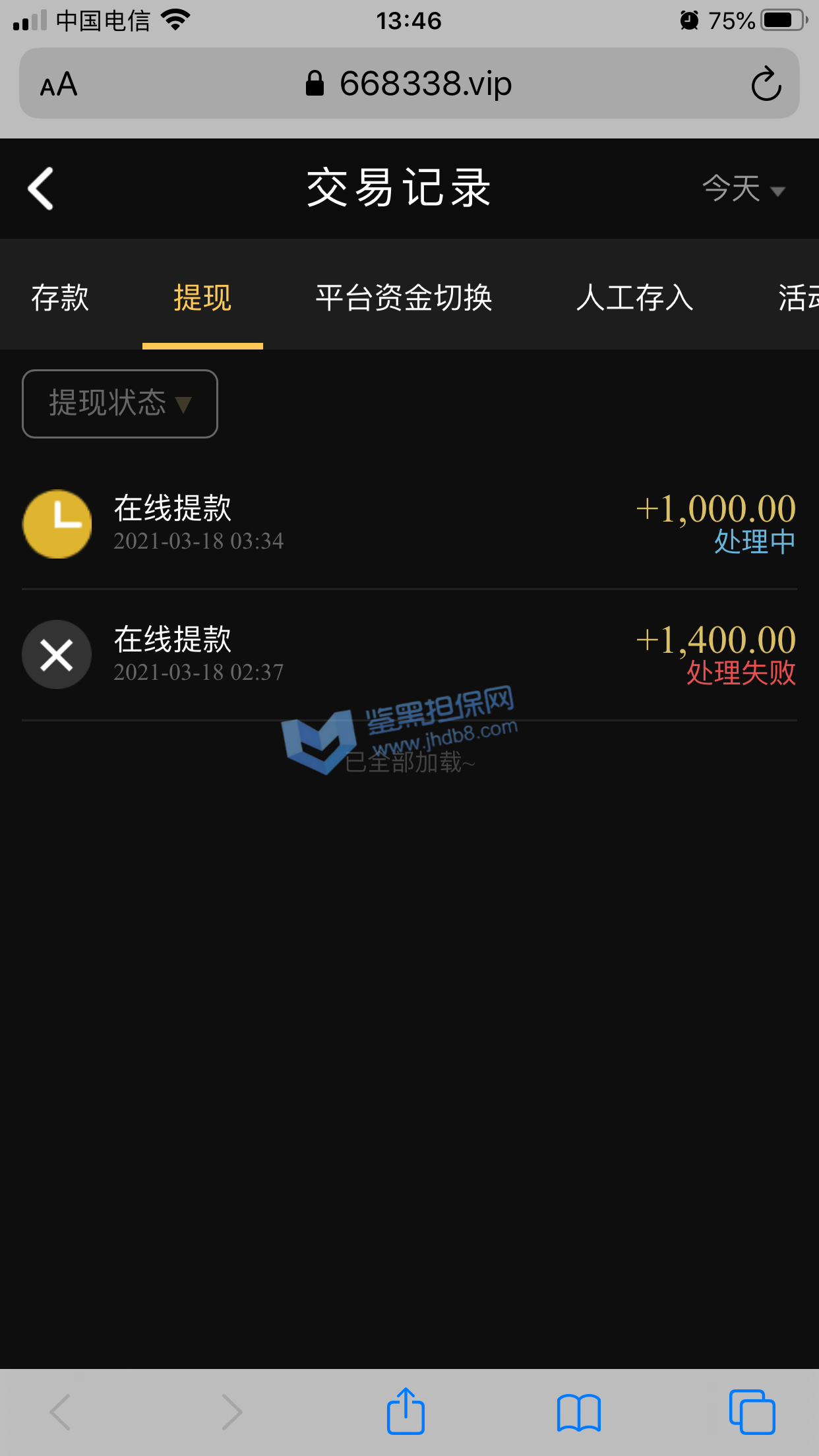Open the AA reader text options

point(59,84)
